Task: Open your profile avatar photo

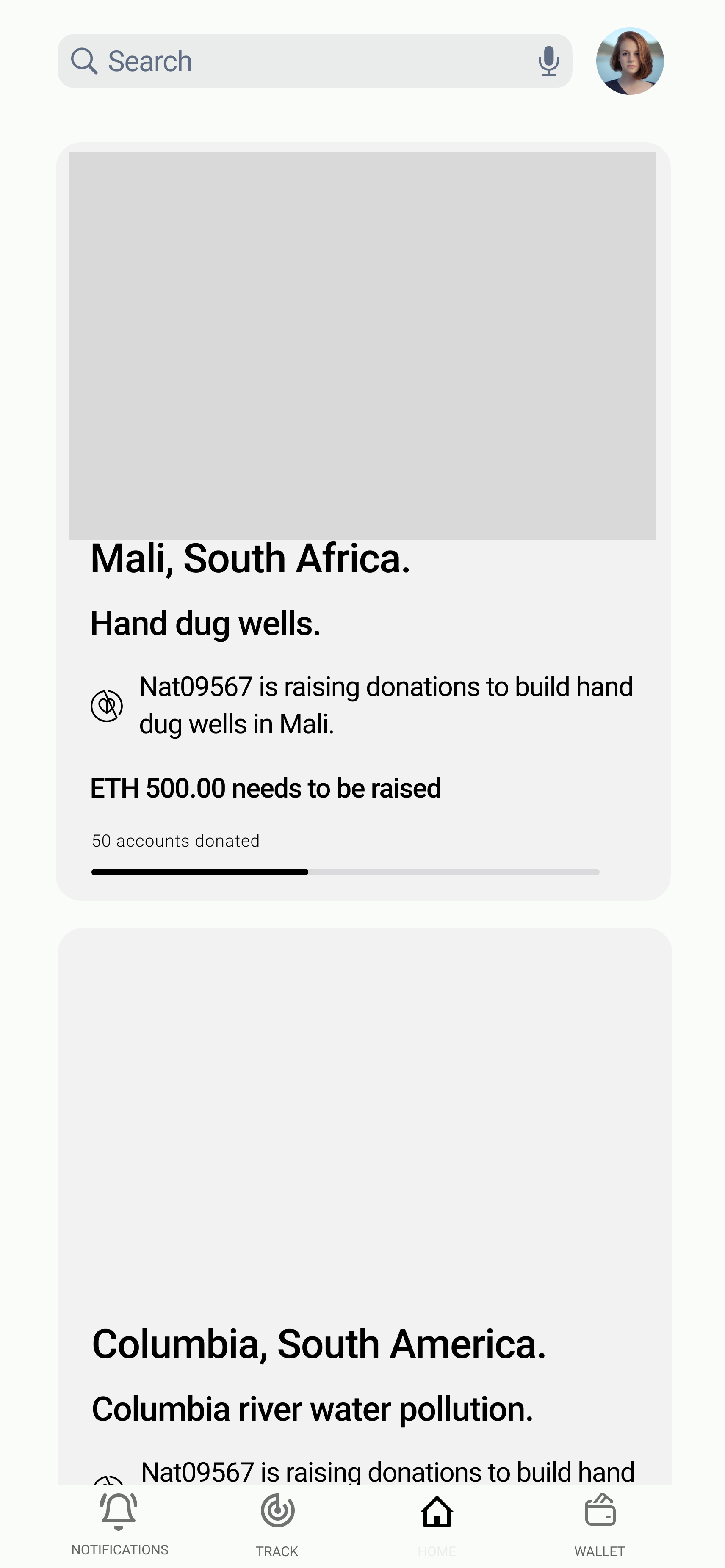Action: [631, 61]
